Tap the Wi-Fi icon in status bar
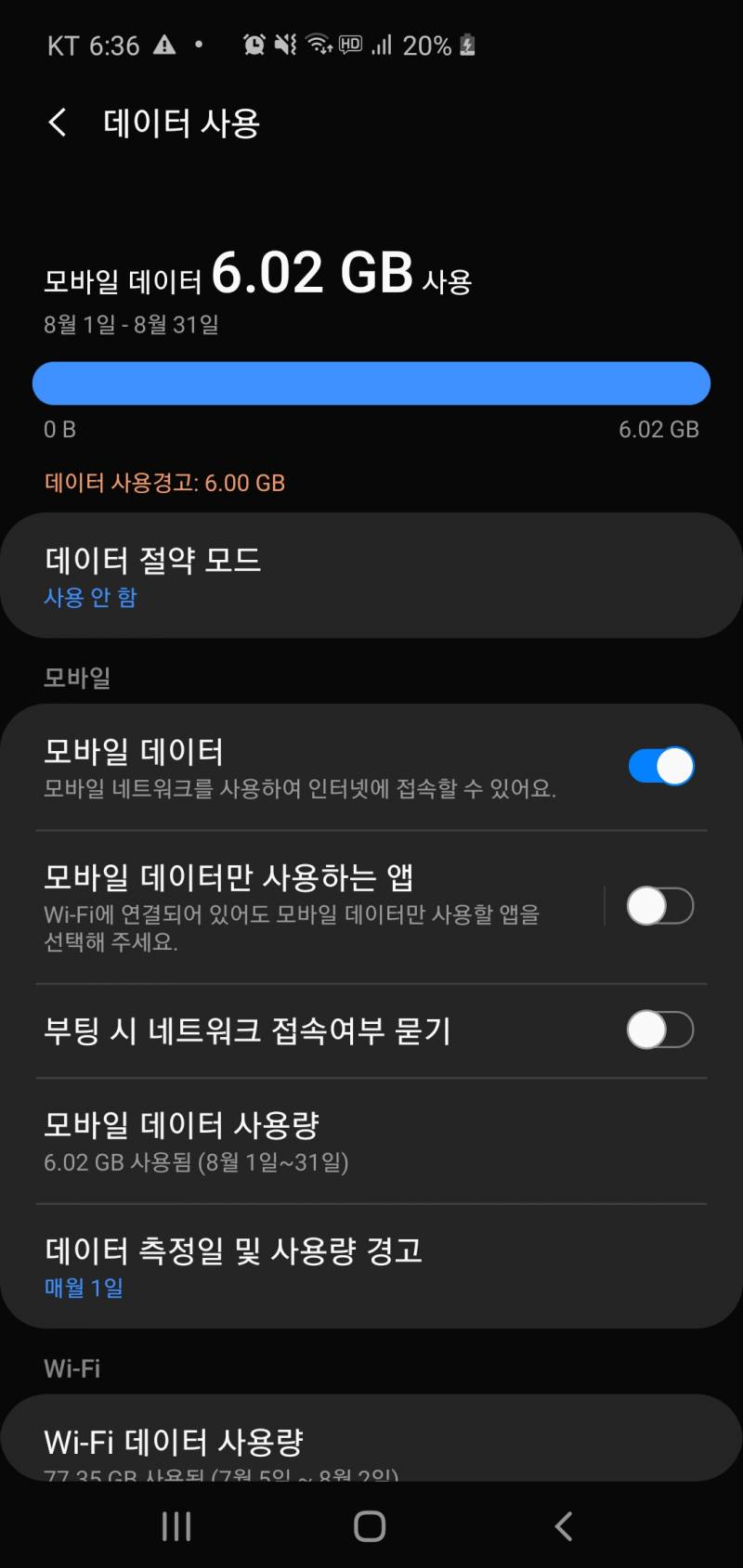743x1568 pixels. pyautogui.click(x=316, y=45)
